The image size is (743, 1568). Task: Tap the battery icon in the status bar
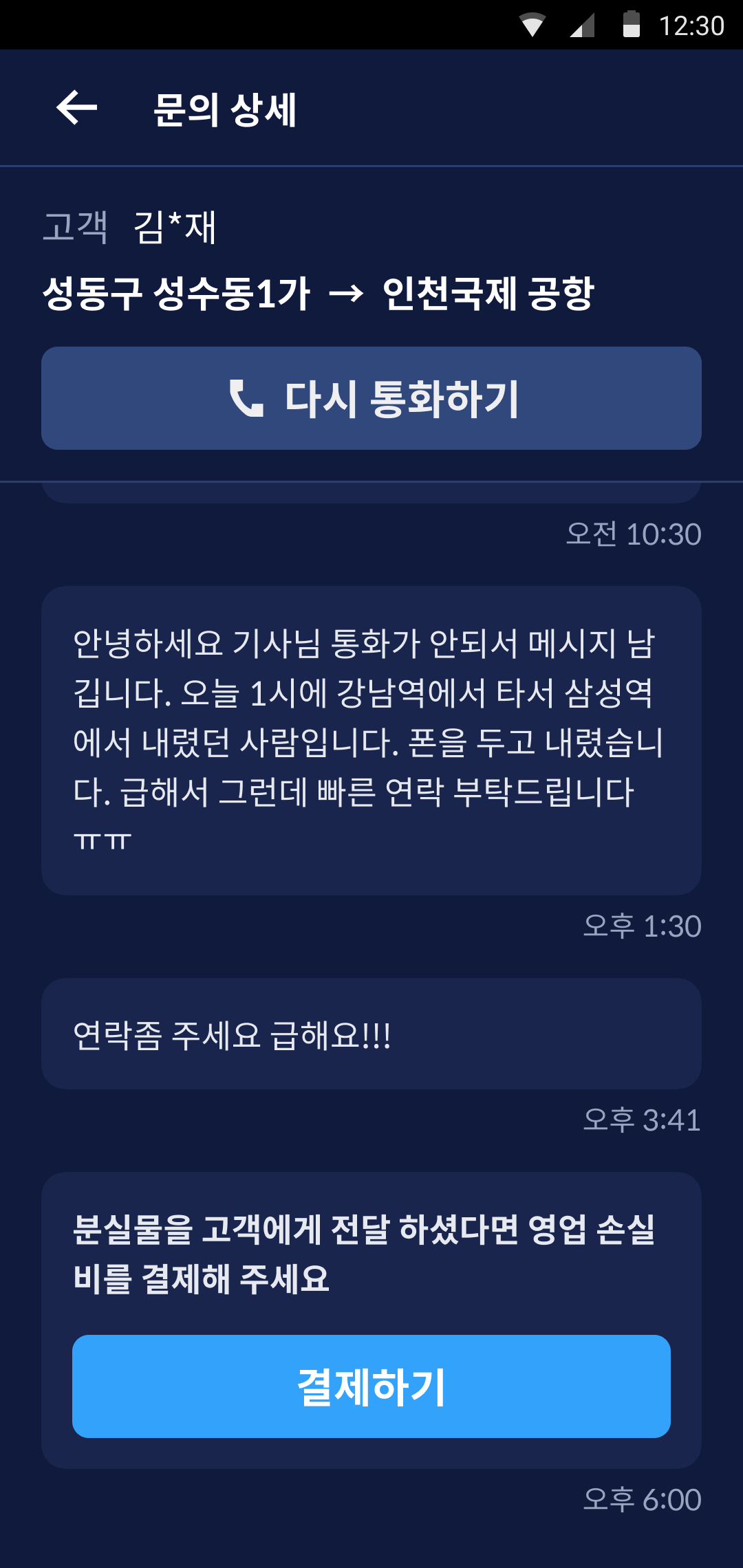pyautogui.click(x=630, y=24)
